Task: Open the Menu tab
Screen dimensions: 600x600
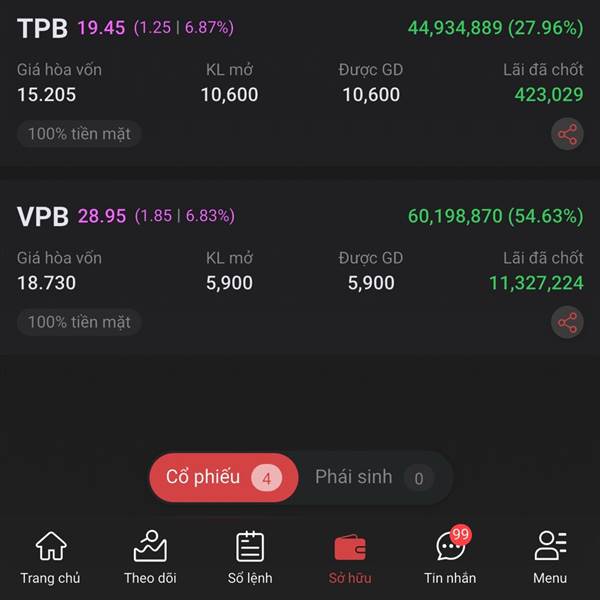Action: pos(550,558)
